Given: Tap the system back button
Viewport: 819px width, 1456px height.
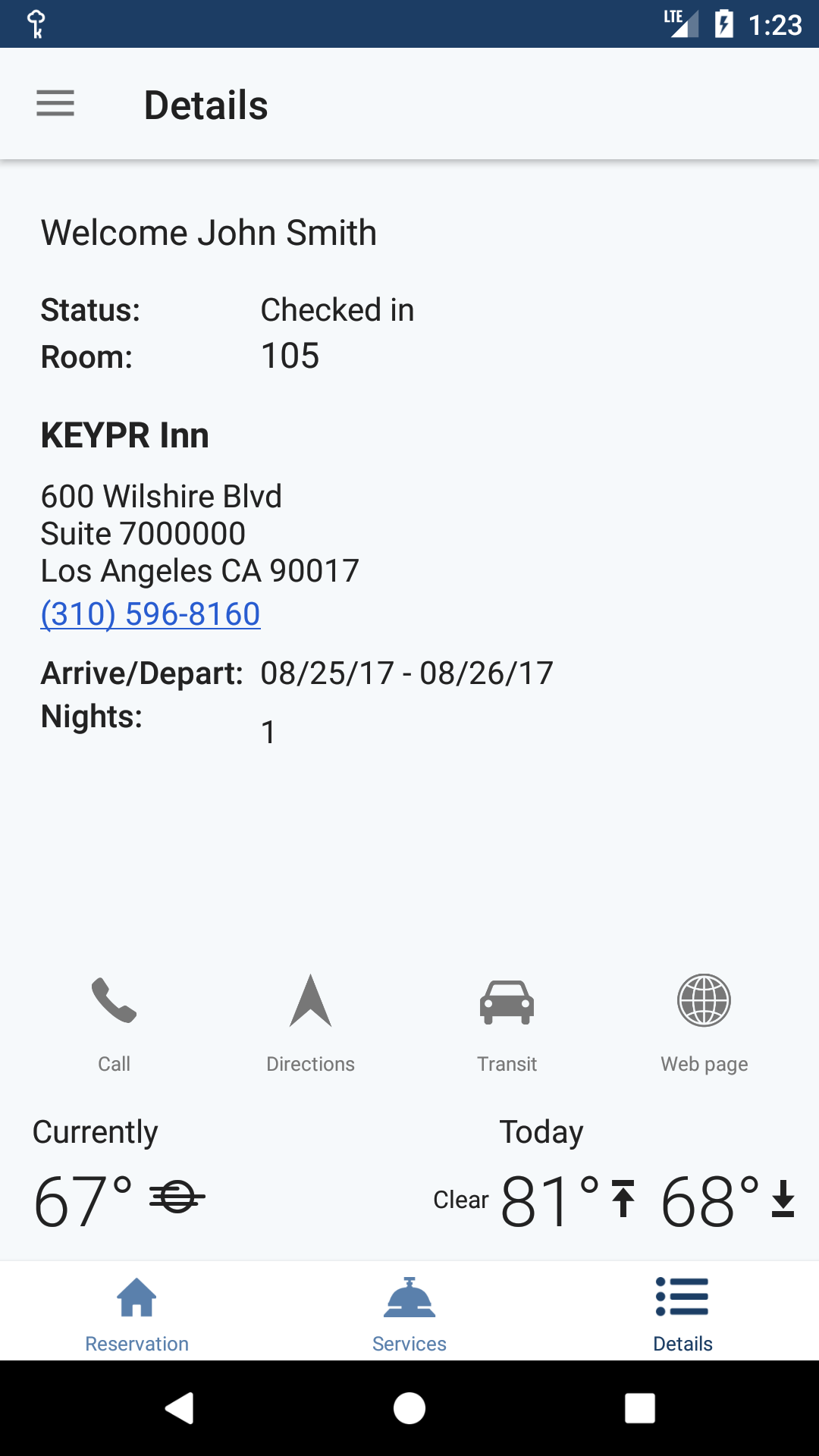Looking at the screenshot, I should 180,1408.
